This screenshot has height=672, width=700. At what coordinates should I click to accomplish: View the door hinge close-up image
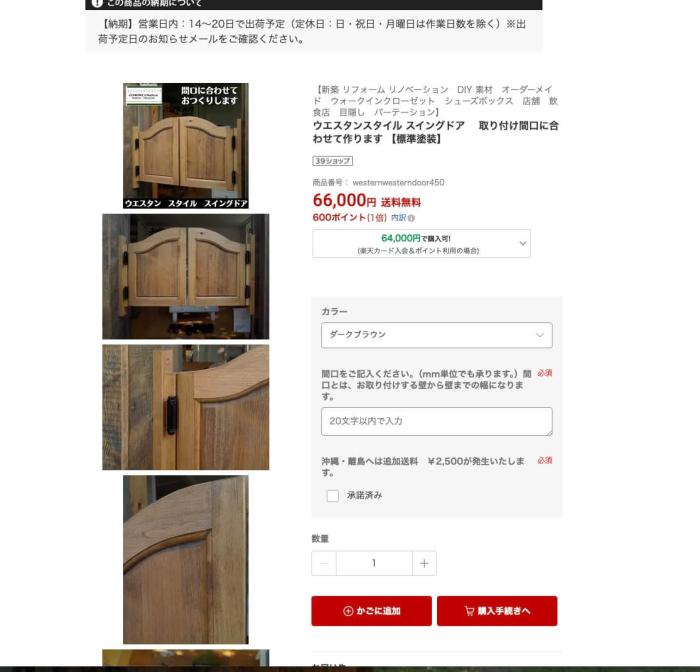click(186, 407)
